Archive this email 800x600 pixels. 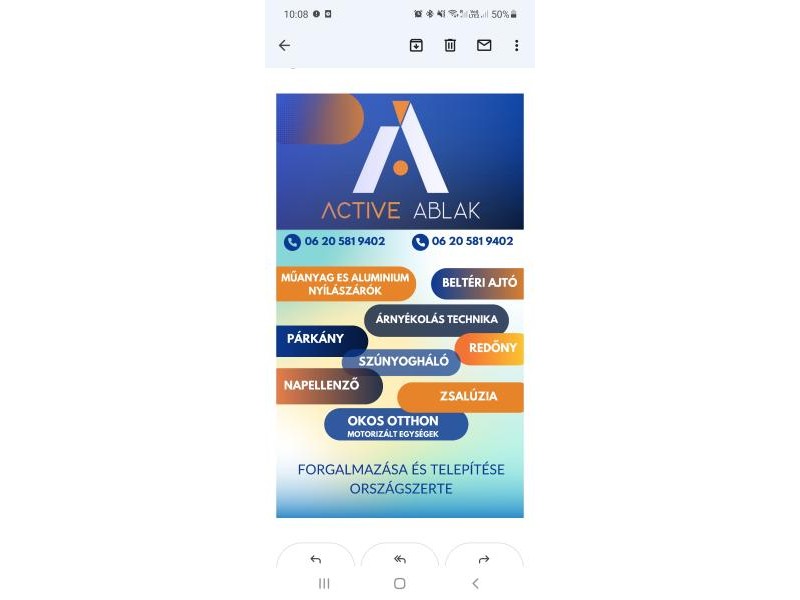[416, 45]
